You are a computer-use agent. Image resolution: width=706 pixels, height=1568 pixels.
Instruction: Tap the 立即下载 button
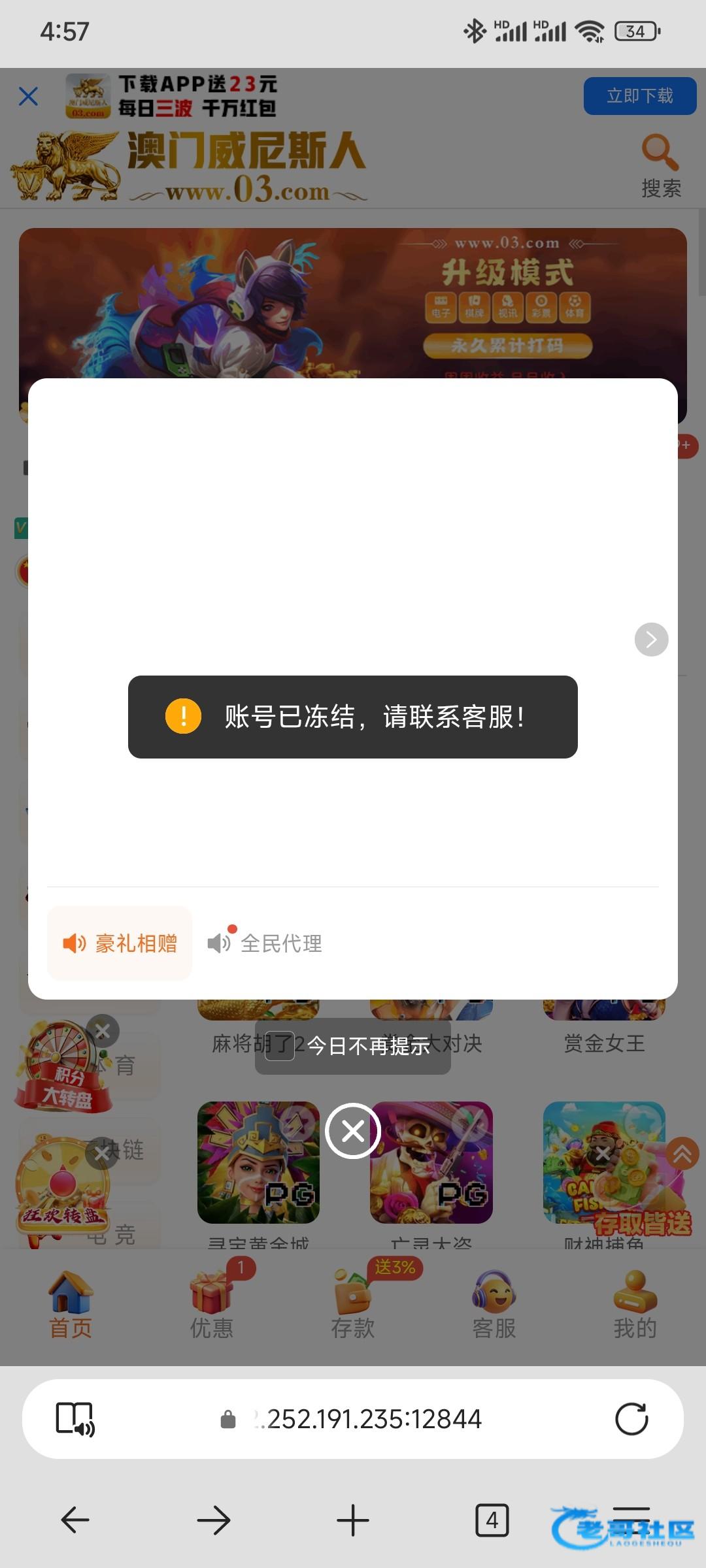pyautogui.click(x=639, y=96)
